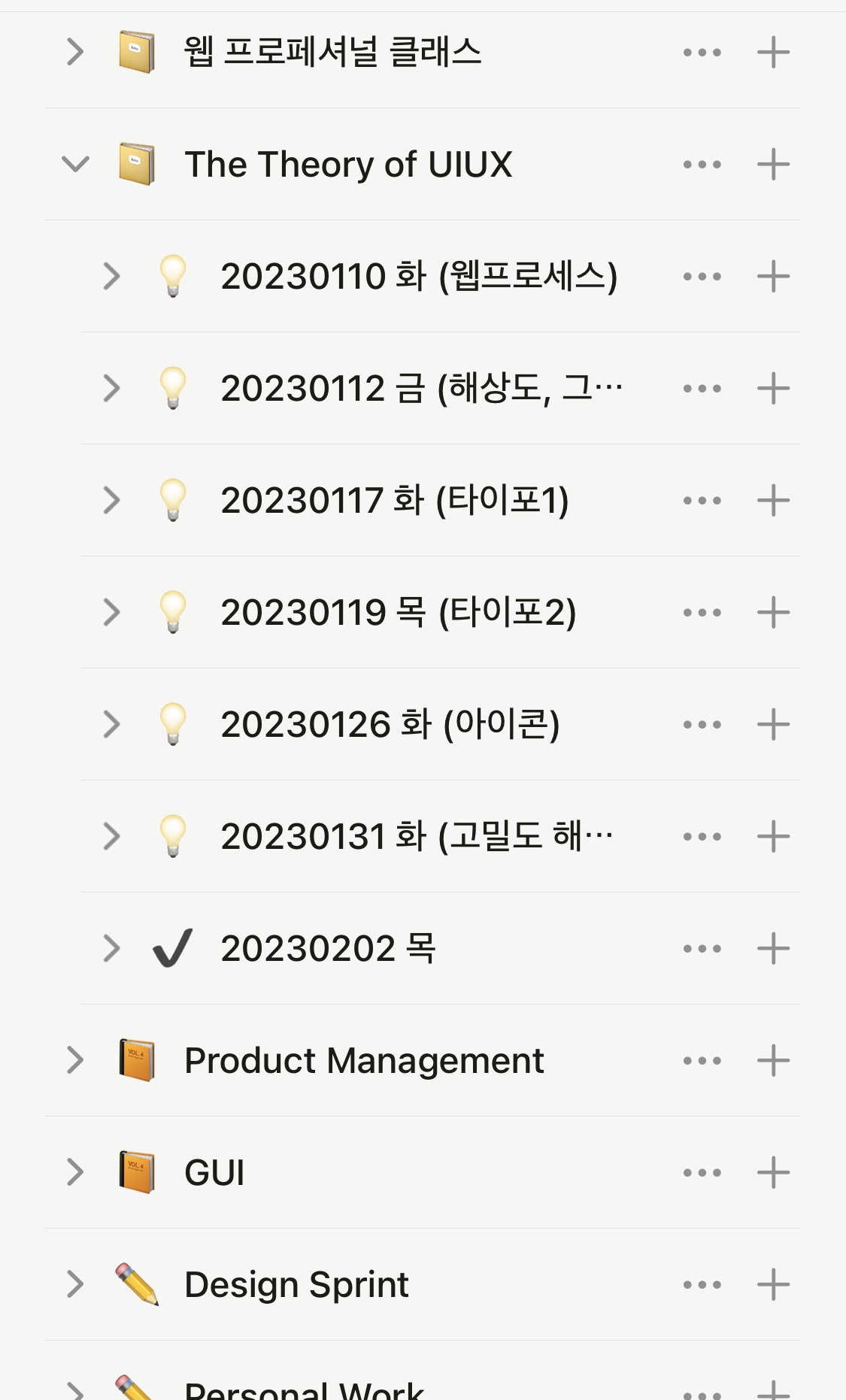The image size is (846, 1400).
Task: Open options for The Theory of UIUX
Action: coord(702,164)
